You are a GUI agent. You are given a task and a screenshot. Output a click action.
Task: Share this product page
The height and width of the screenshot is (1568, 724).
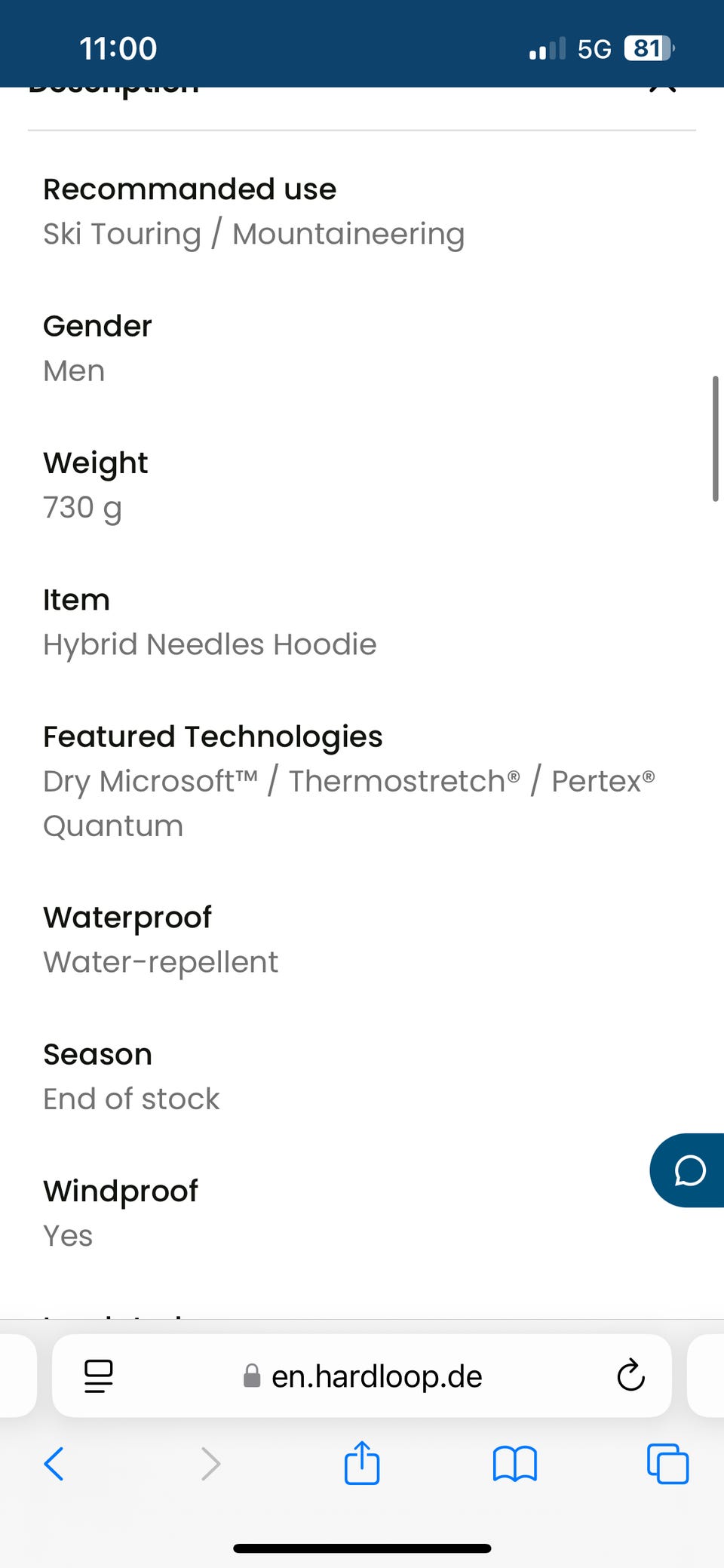pyautogui.click(x=362, y=1462)
